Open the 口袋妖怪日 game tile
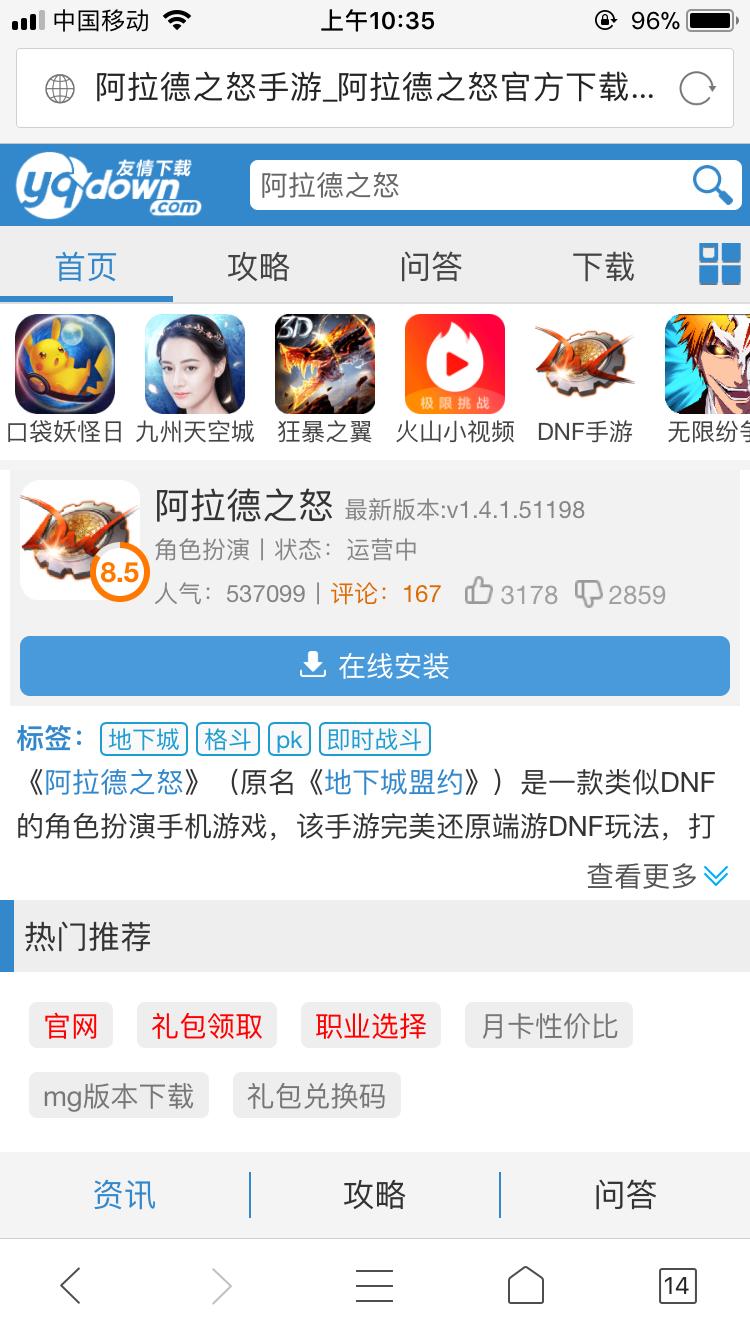 65,379
